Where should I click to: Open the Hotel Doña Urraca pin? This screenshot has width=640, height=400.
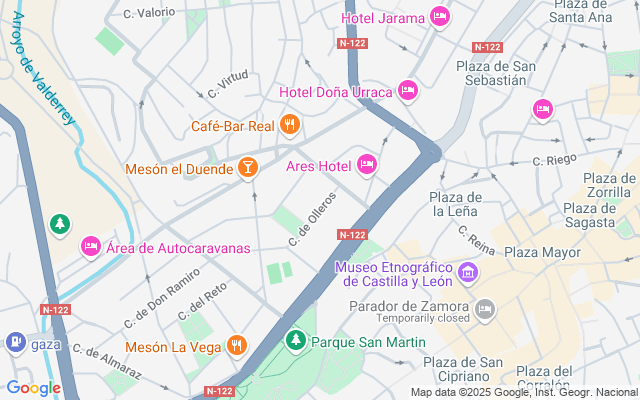click(407, 91)
